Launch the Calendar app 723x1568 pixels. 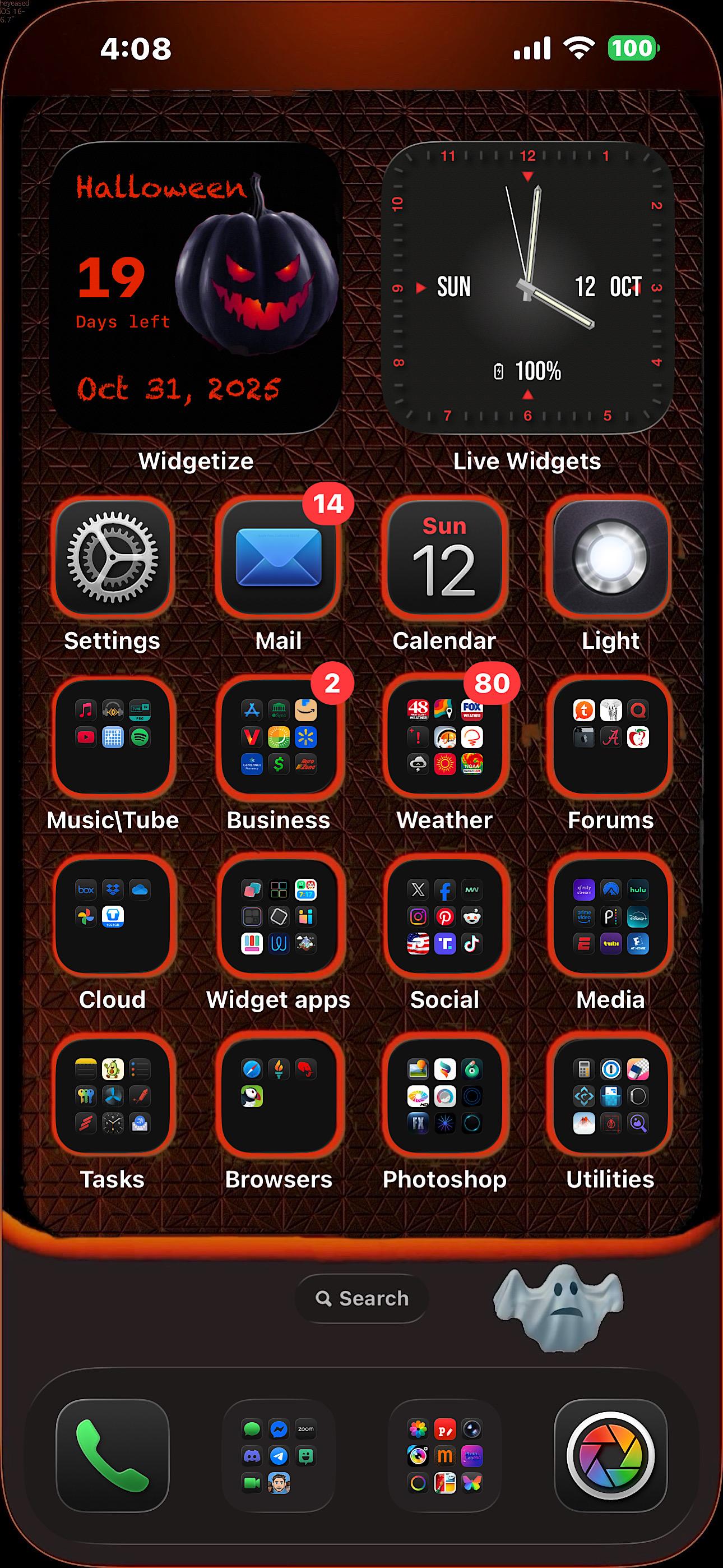[445, 557]
